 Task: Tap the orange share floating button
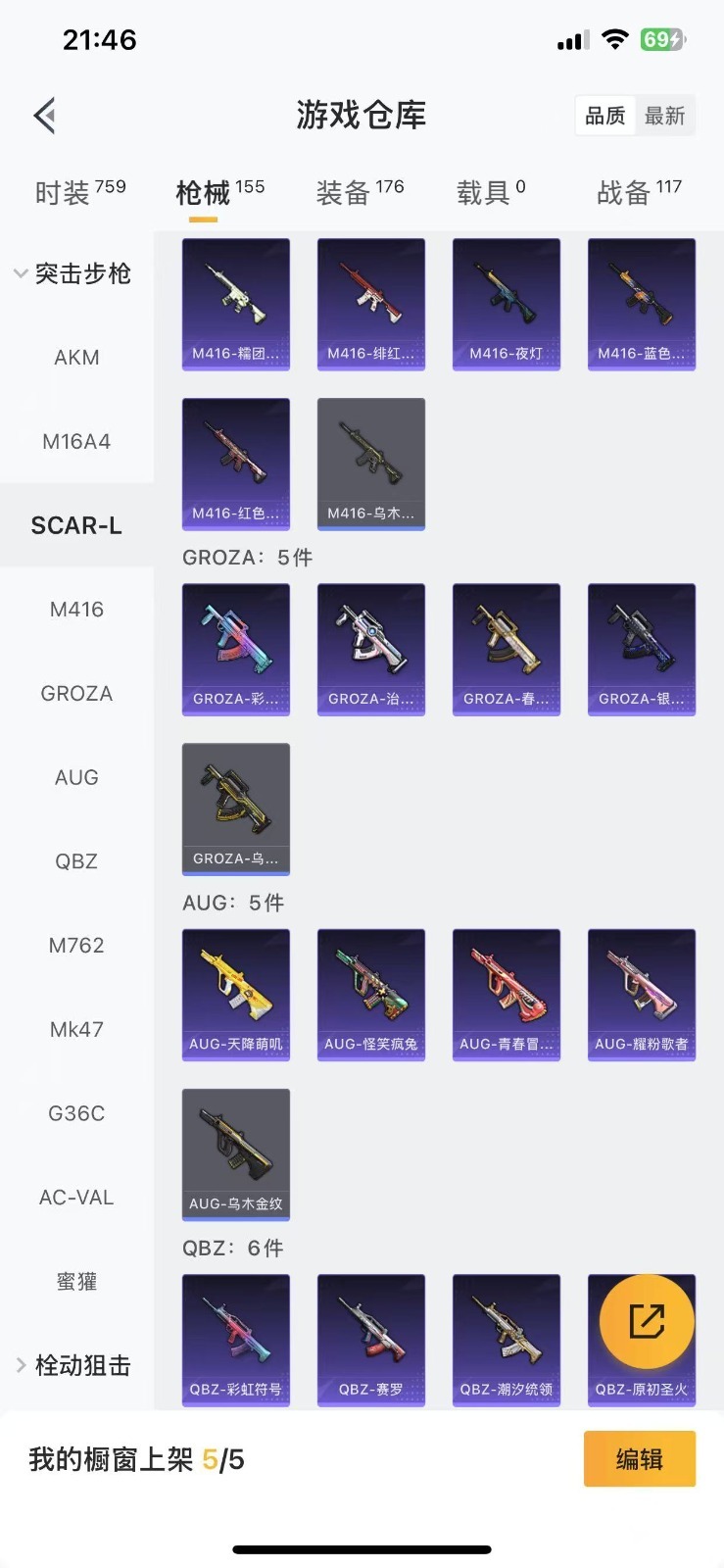(647, 1322)
